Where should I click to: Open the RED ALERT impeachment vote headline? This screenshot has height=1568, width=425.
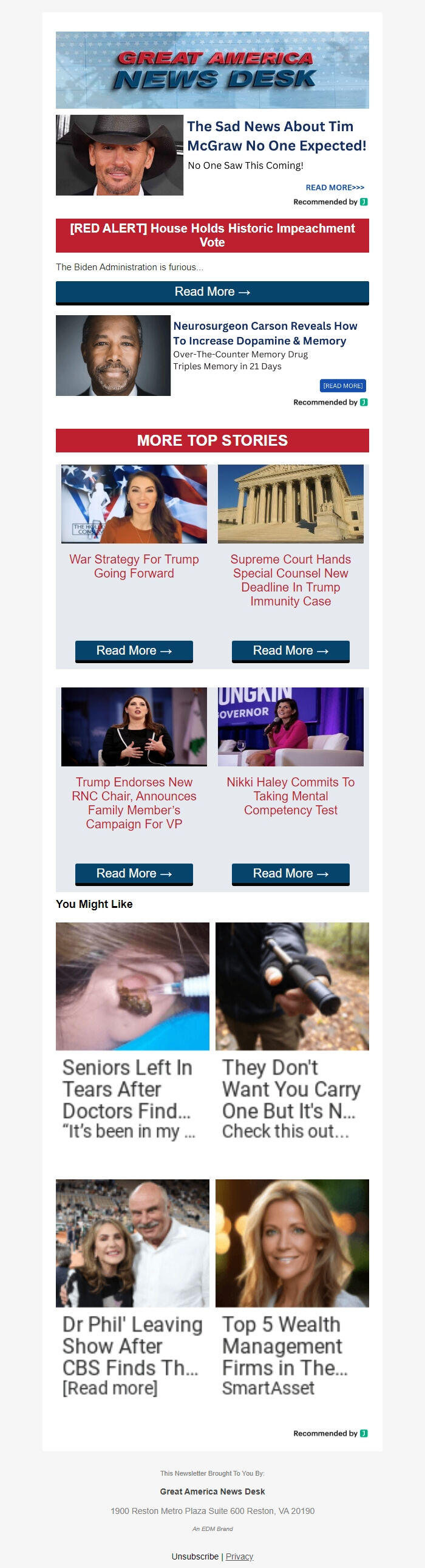pyautogui.click(x=212, y=235)
